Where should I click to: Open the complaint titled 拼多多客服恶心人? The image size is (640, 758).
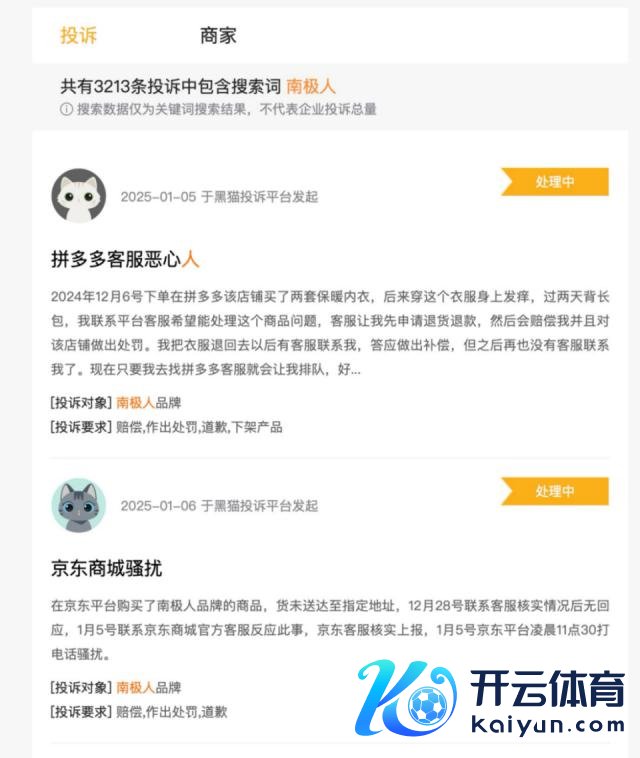pos(125,259)
